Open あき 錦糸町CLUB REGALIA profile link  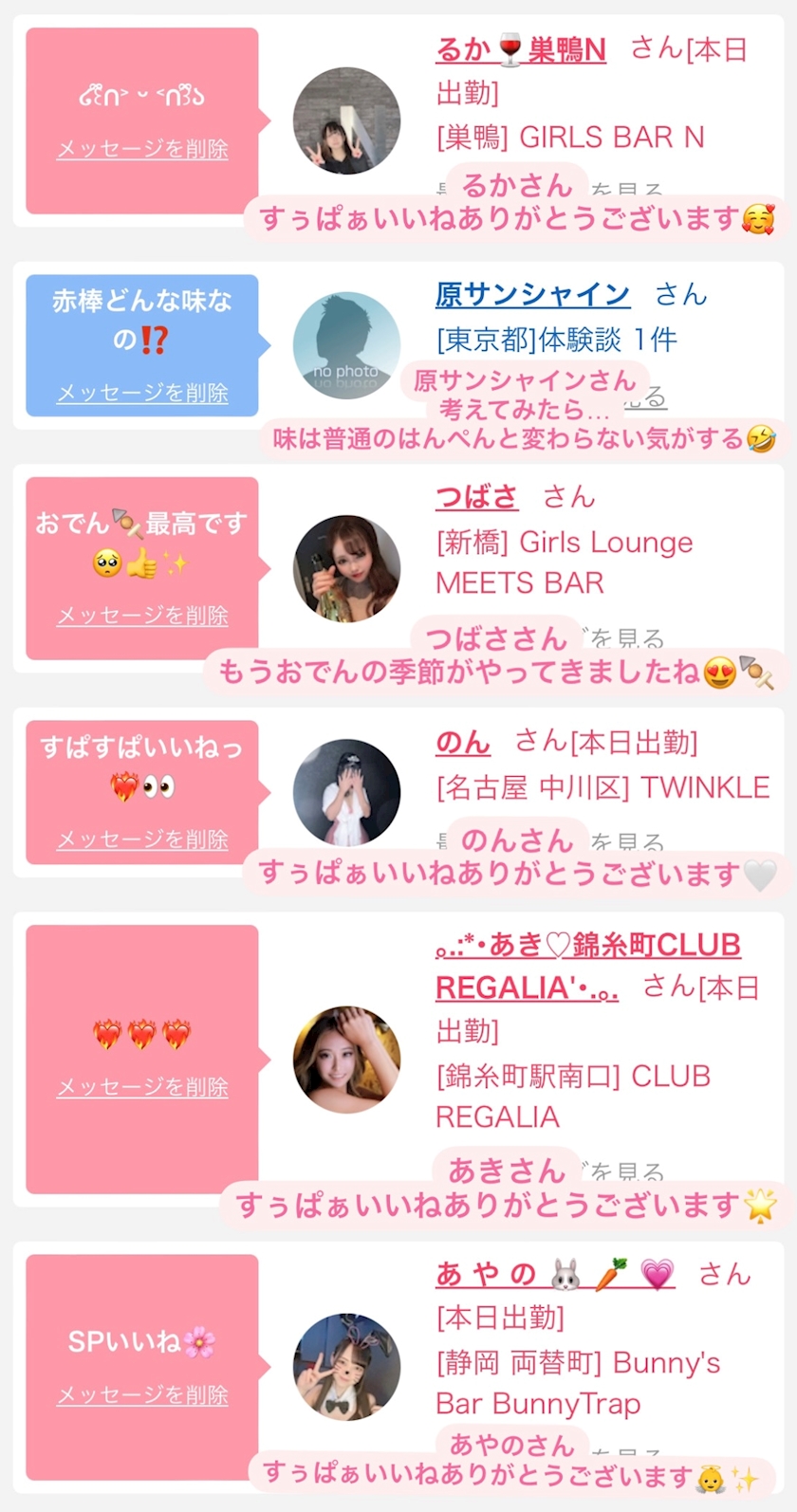[x=587, y=946]
